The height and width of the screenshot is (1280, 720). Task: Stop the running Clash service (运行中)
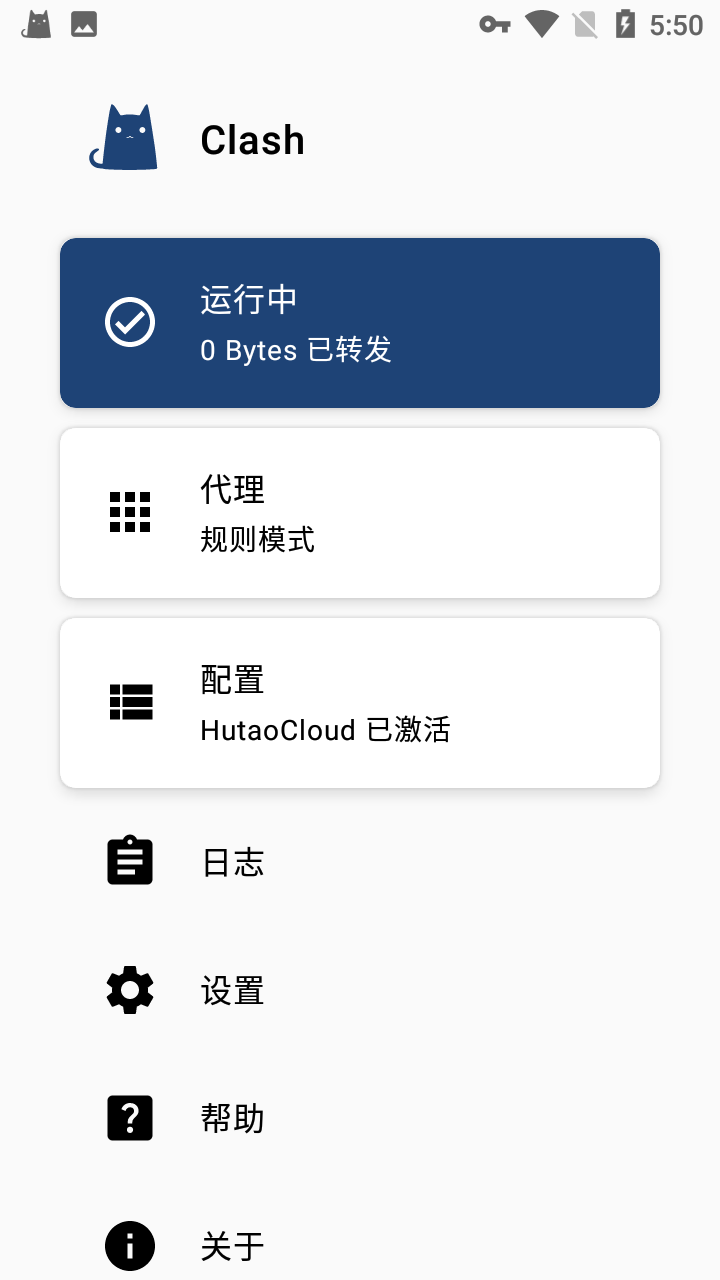(360, 323)
